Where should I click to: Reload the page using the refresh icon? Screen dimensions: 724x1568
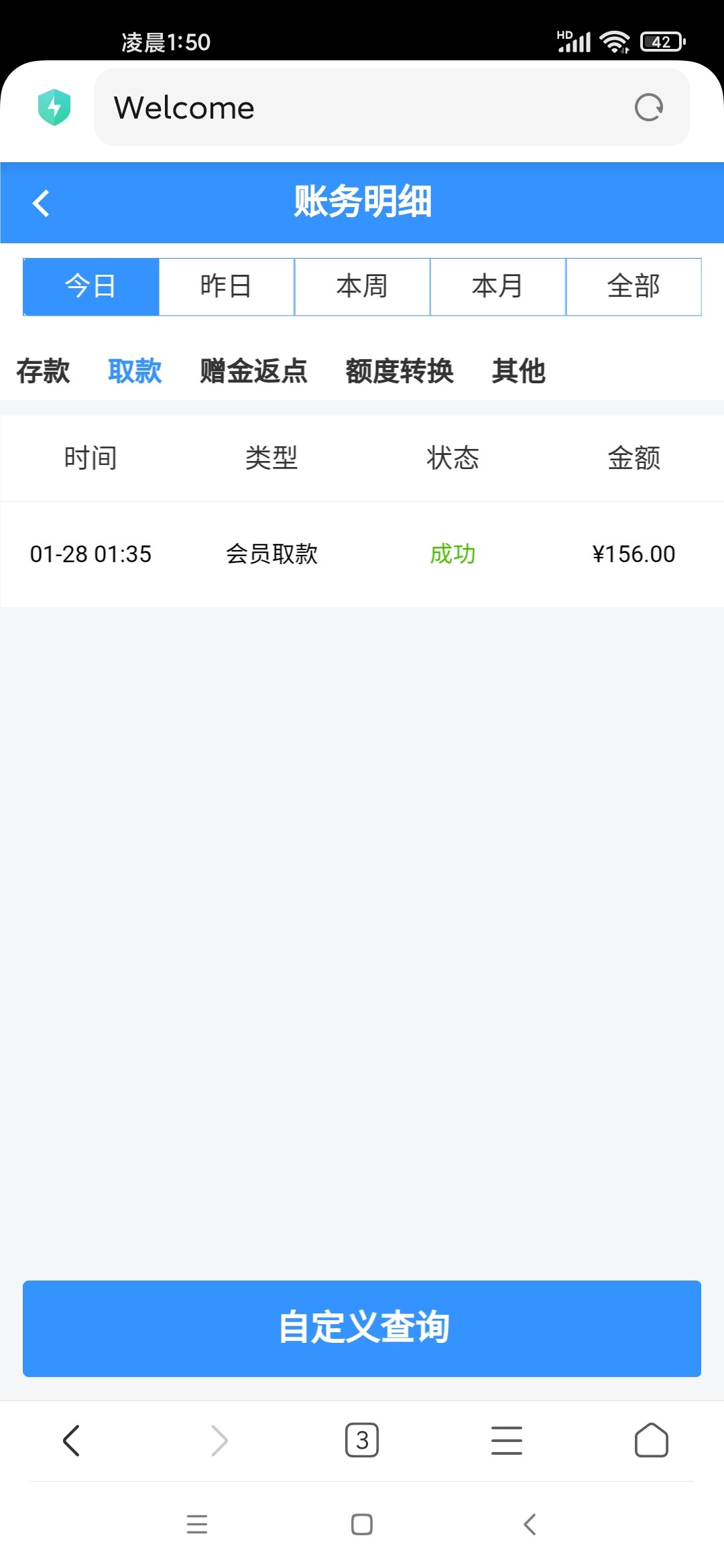(647, 107)
